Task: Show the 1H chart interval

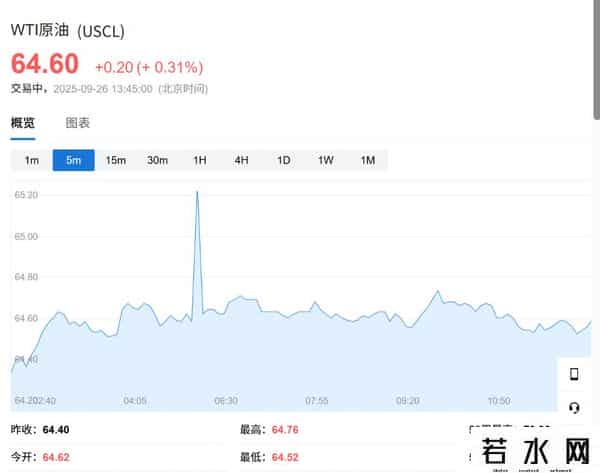Action: (x=200, y=160)
